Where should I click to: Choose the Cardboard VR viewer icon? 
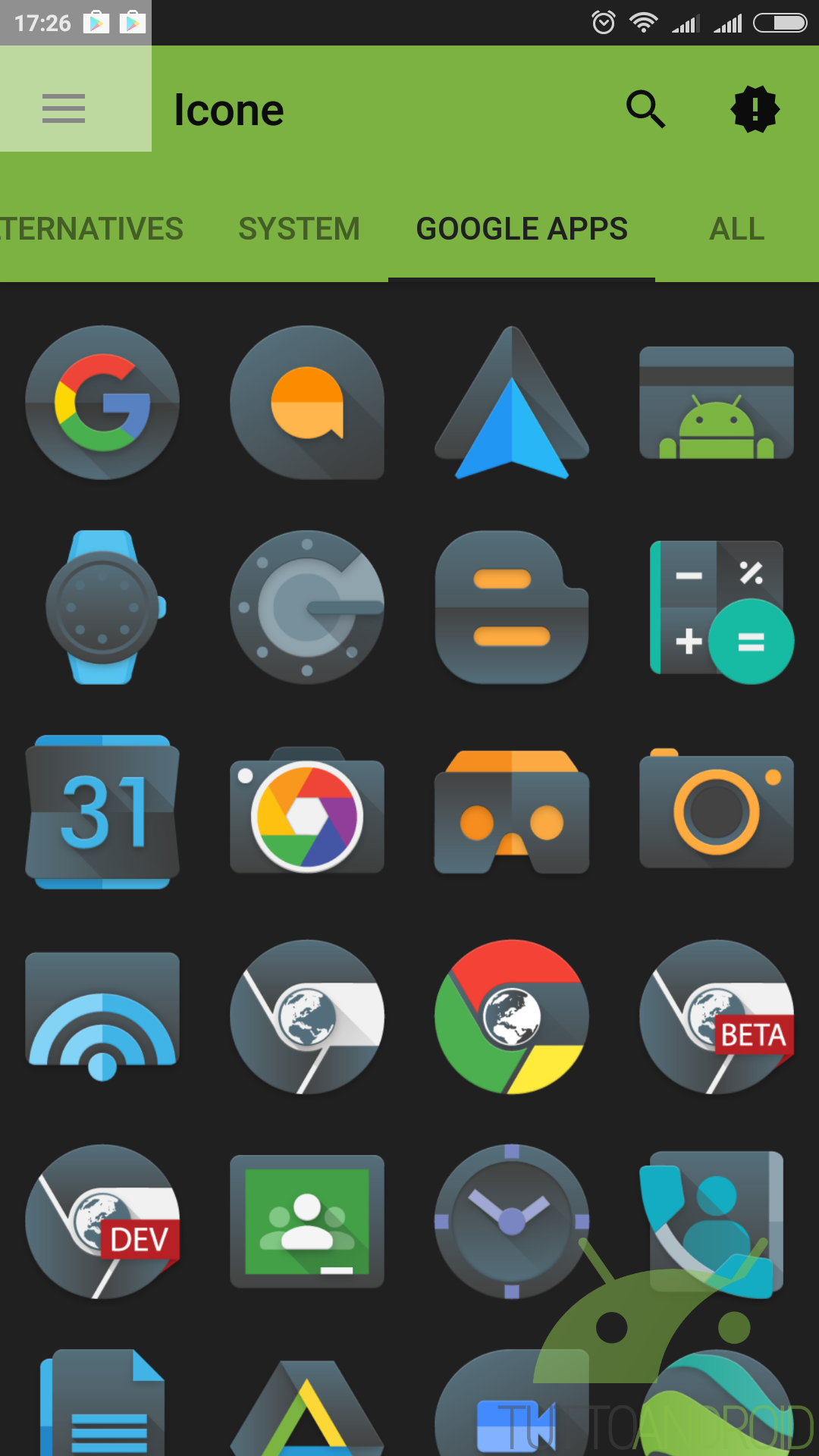(x=512, y=812)
